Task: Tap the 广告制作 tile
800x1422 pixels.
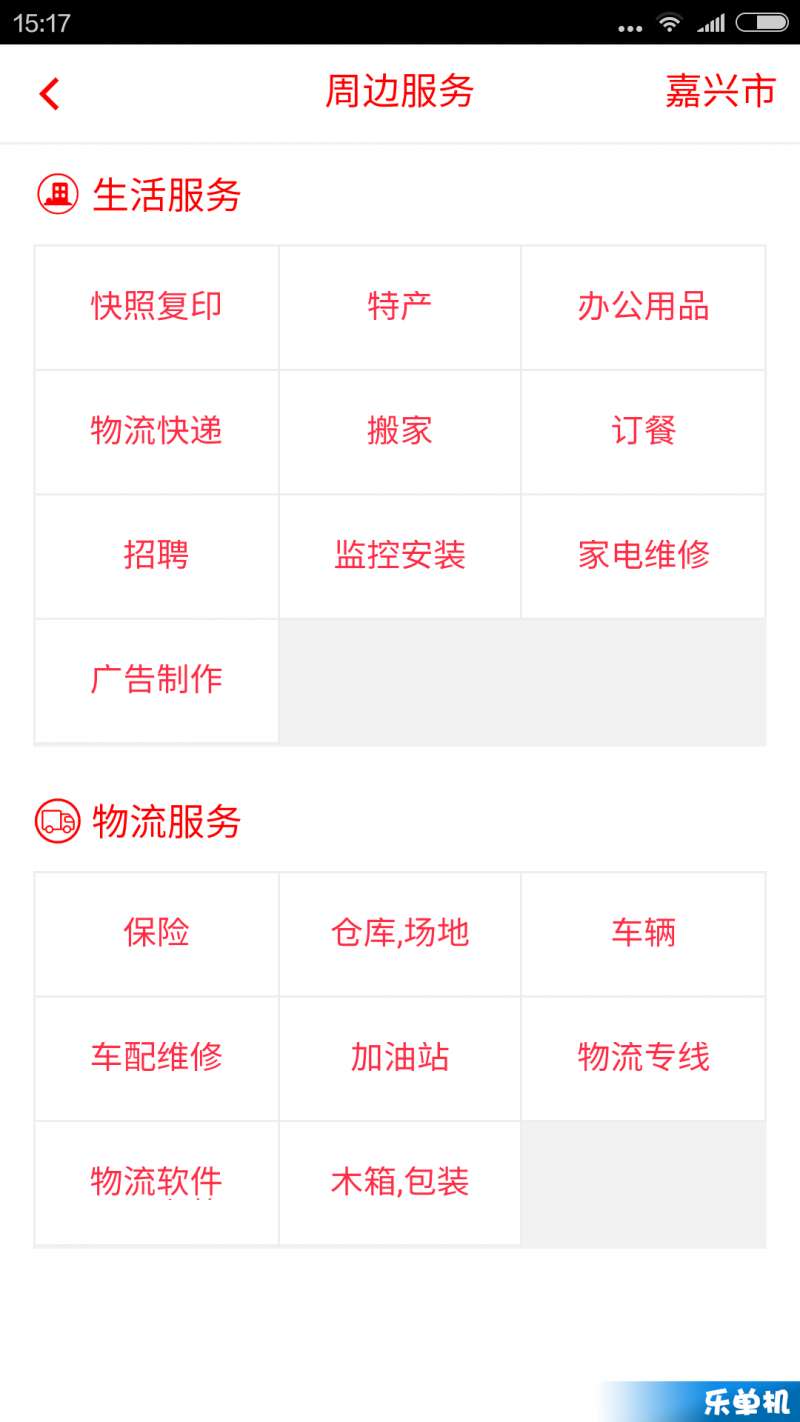Action: [157, 681]
